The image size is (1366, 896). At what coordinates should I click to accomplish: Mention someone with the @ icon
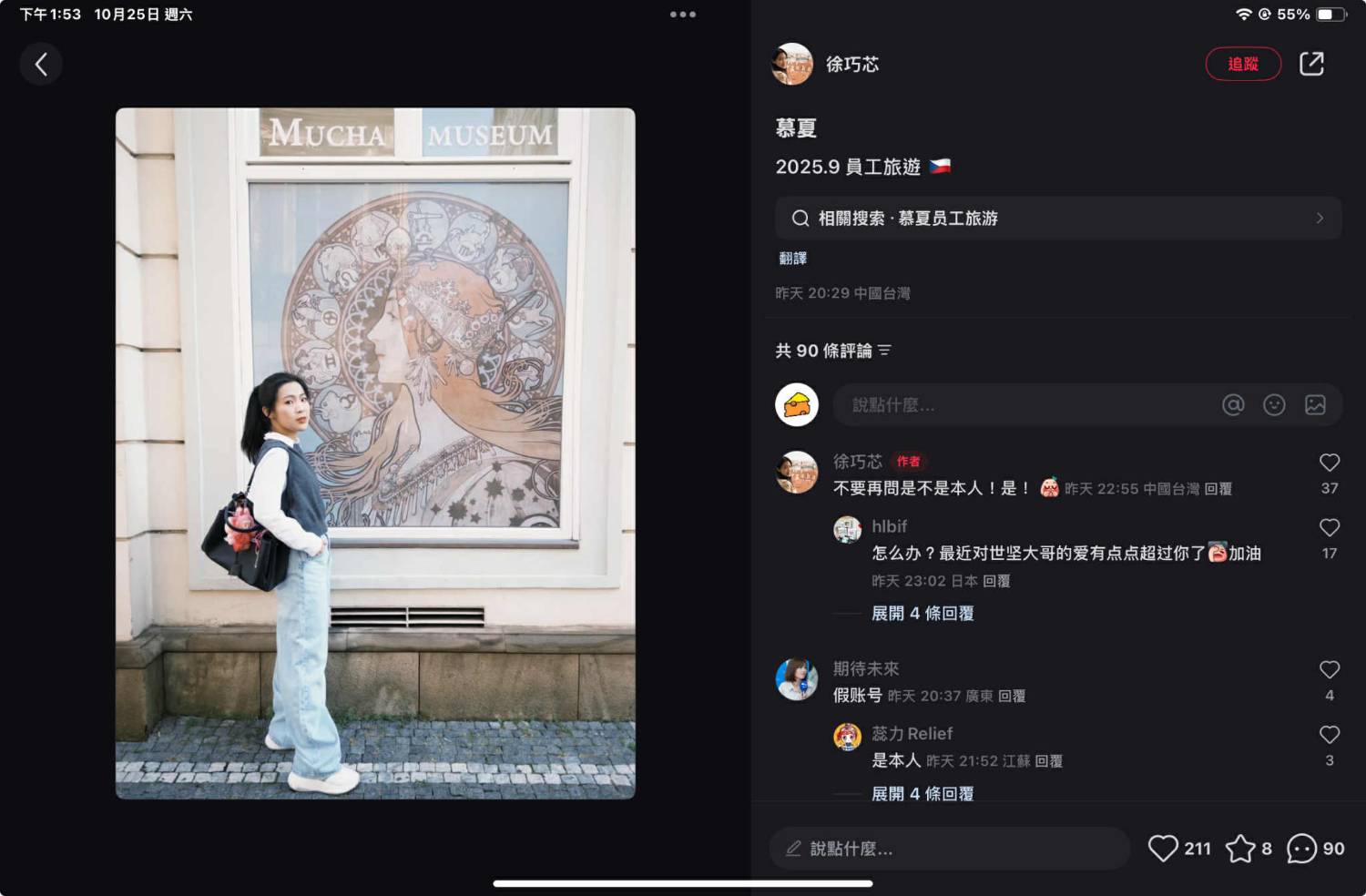pos(1233,405)
